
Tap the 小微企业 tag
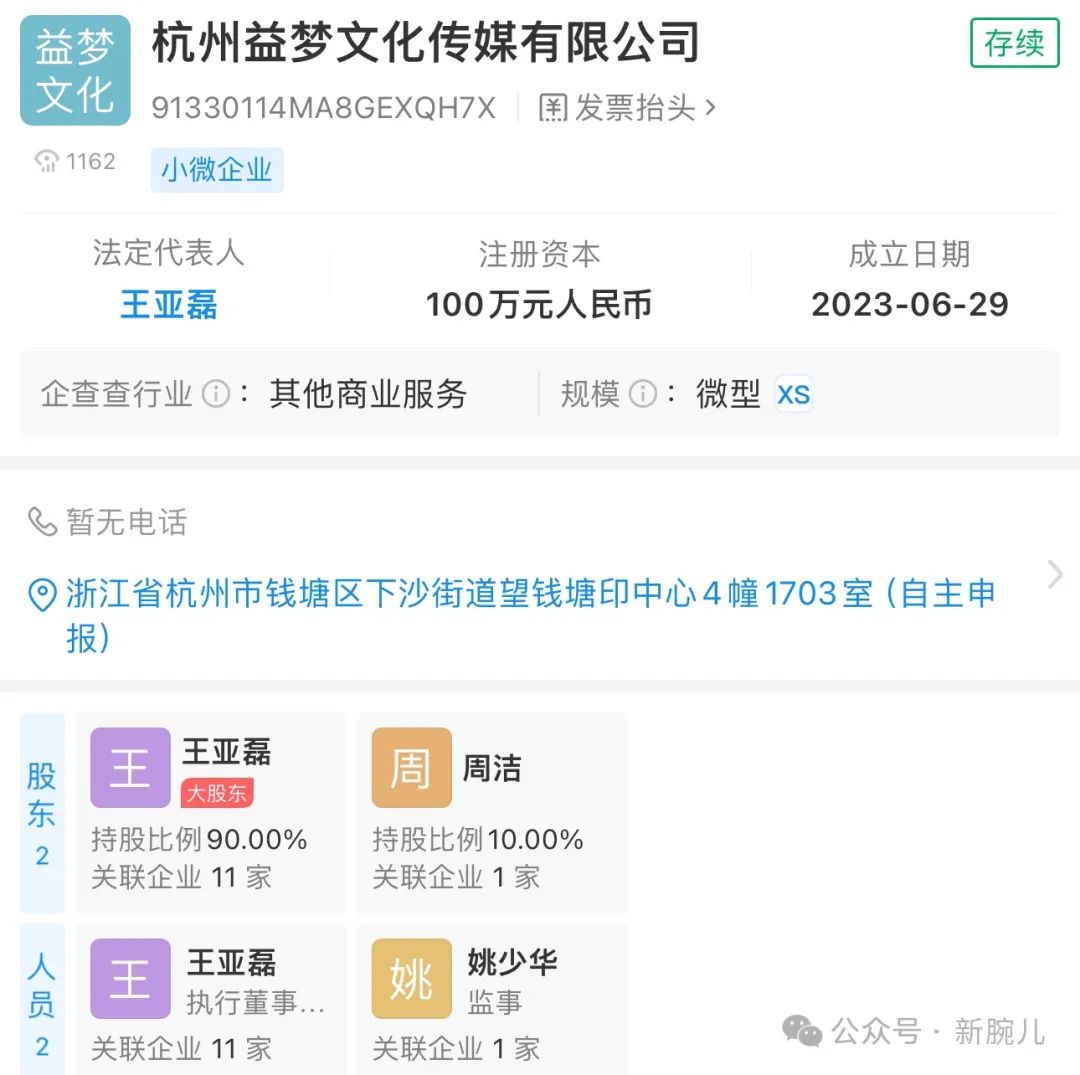pos(217,170)
